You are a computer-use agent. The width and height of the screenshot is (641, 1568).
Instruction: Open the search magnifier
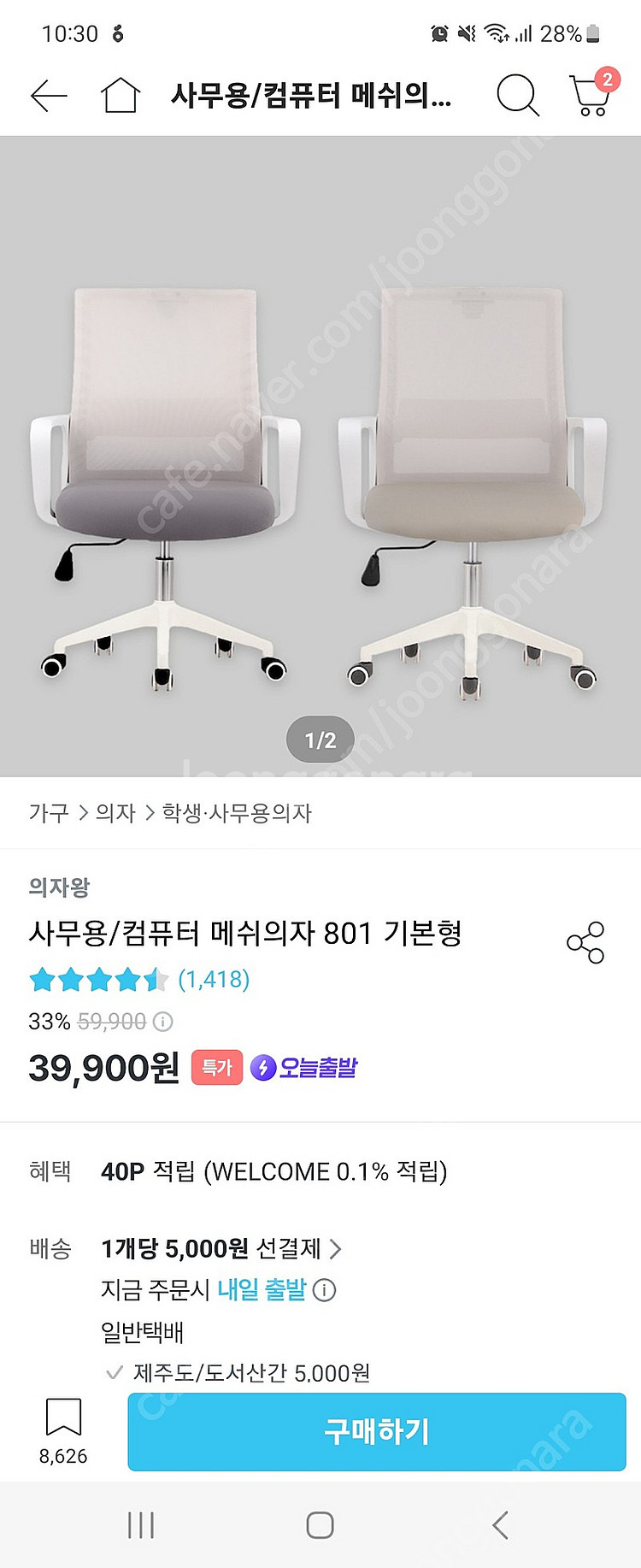517,95
